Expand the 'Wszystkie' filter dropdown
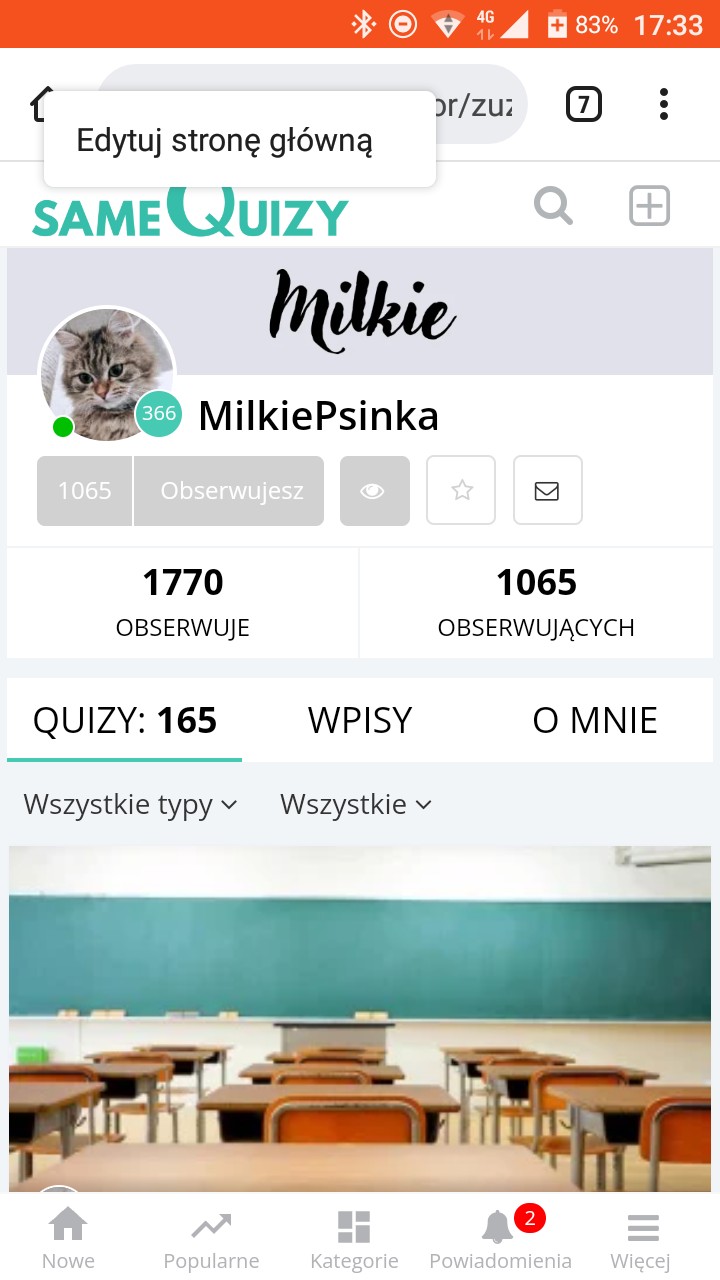 pyautogui.click(x=355, y=805)
